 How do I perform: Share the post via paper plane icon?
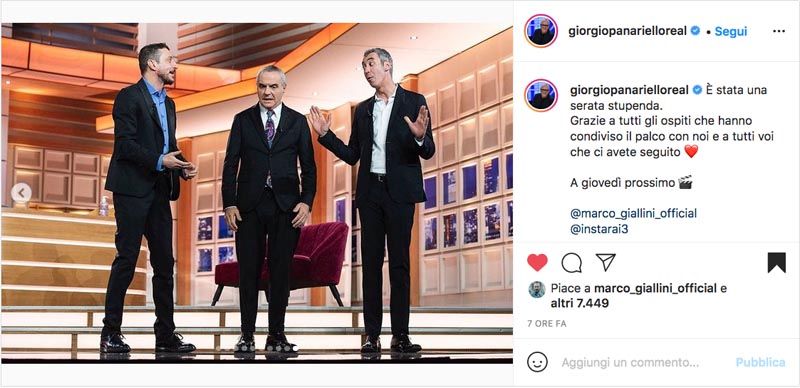606,262
